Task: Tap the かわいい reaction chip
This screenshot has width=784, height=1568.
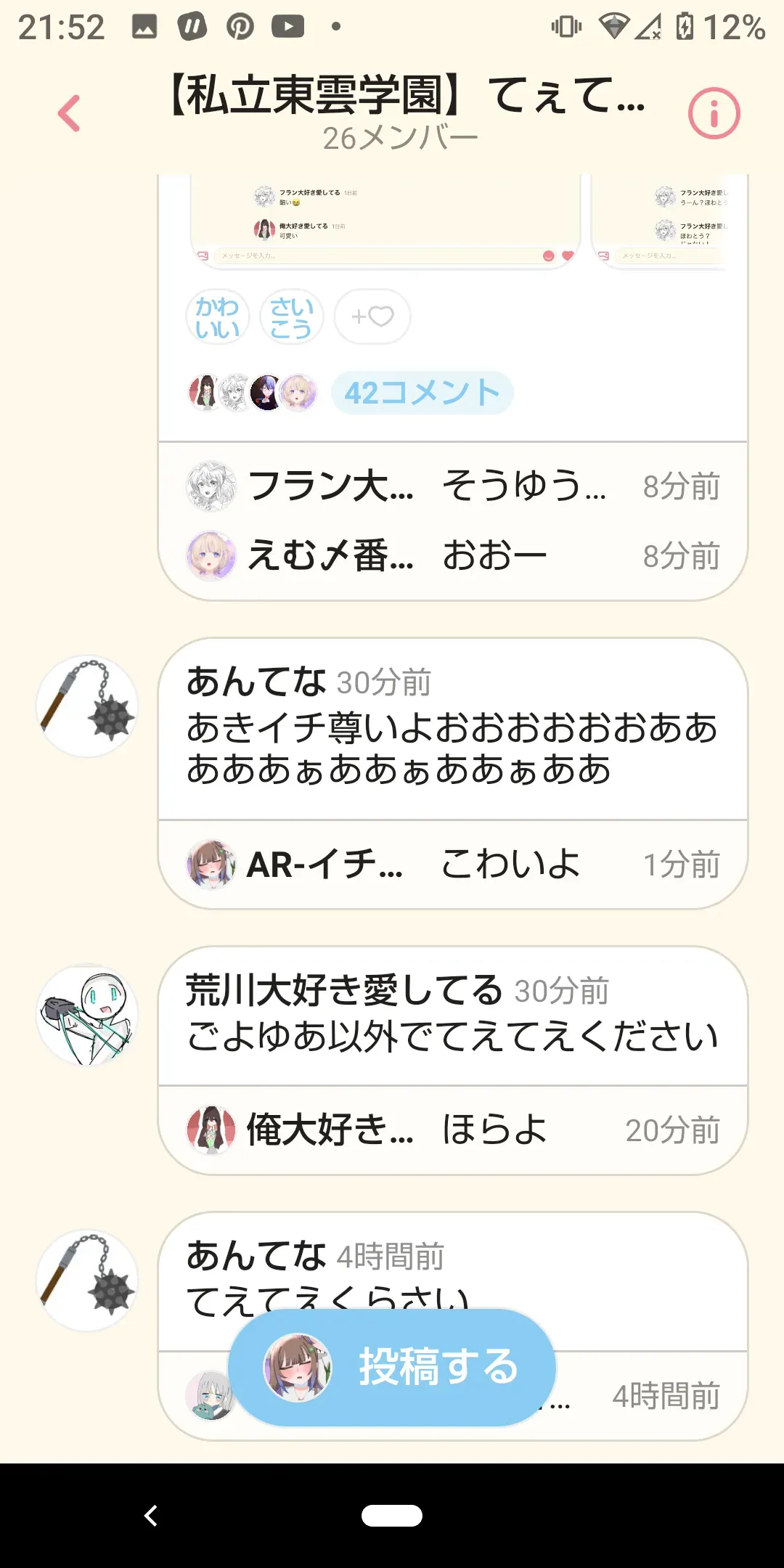Action: [x=218, y=317]
